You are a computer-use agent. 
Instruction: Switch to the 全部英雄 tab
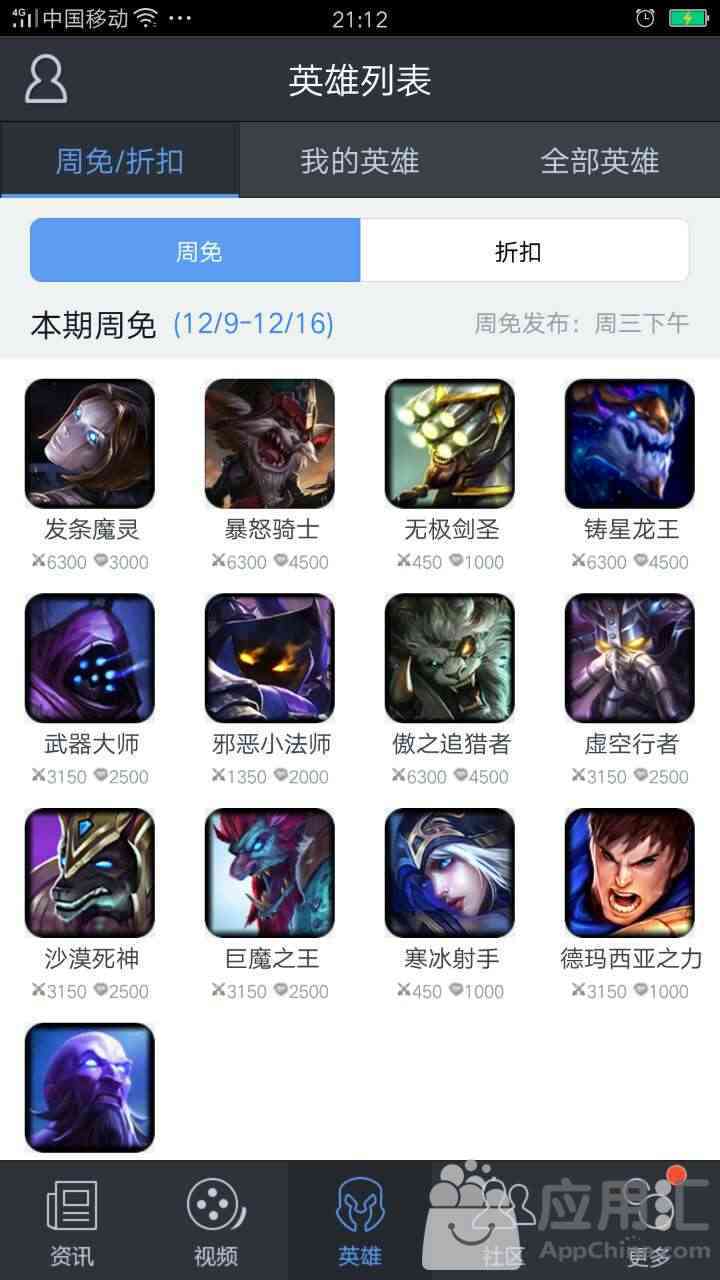click(600, 161)
